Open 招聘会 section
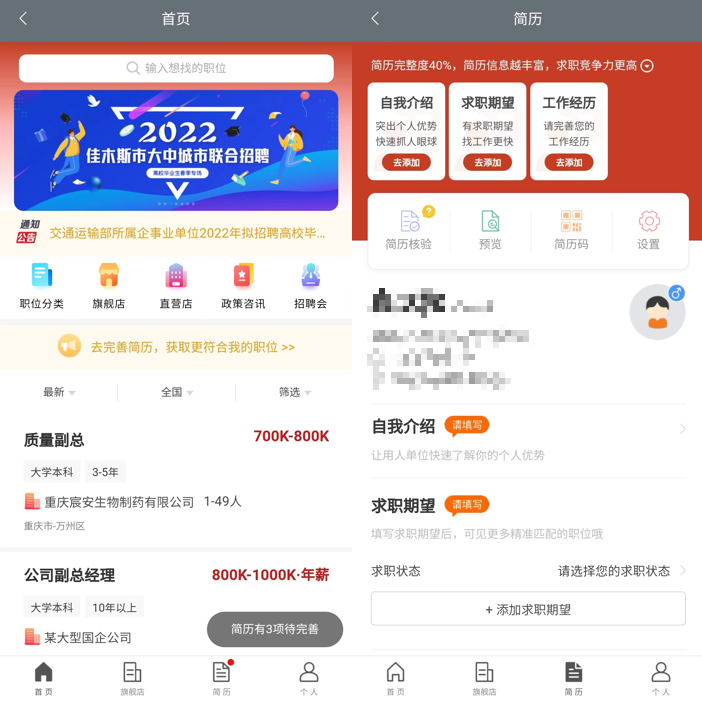This screenshot has height=701, width=702. coord(310,286)
